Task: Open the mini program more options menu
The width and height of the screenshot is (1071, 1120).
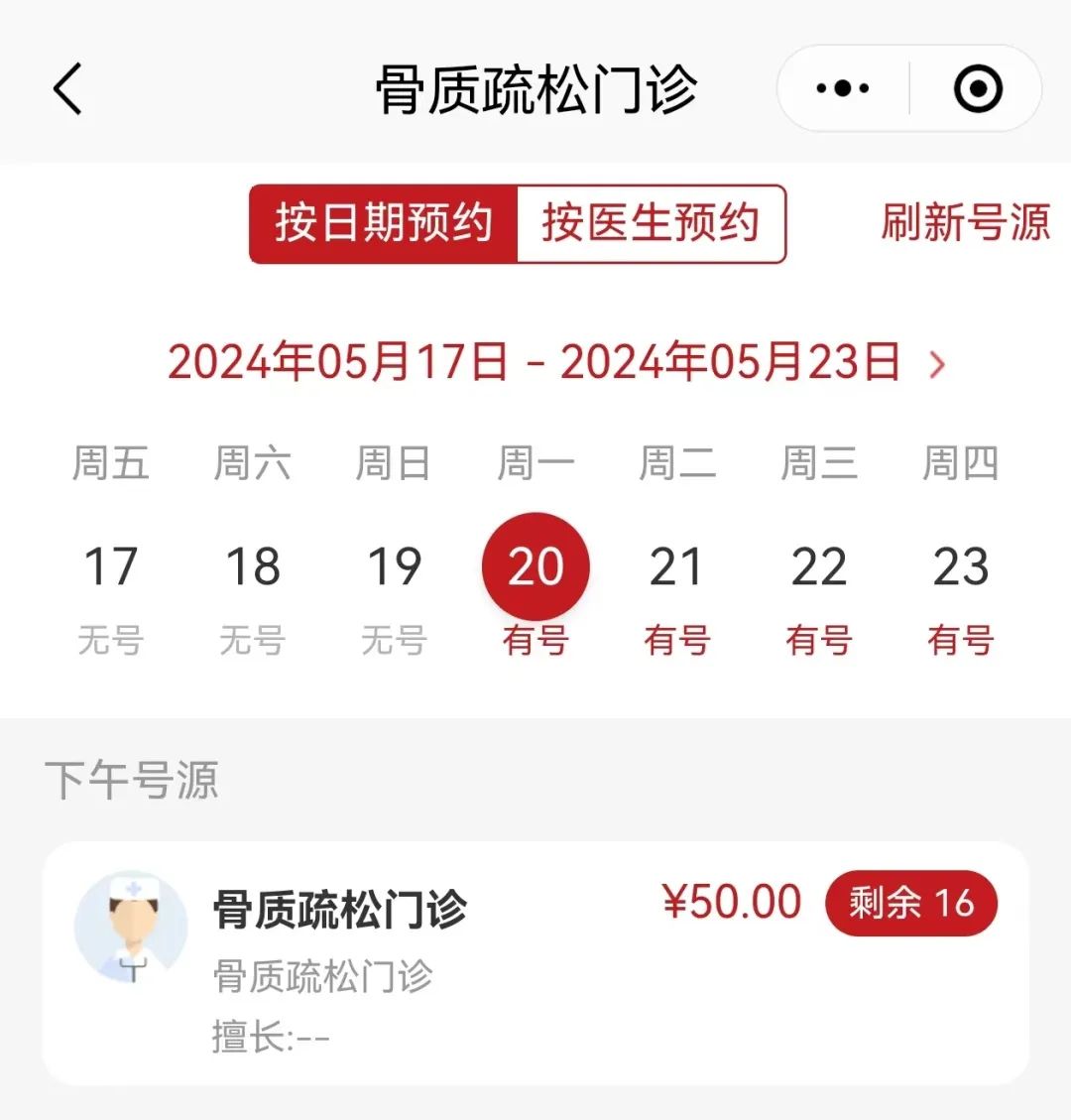Action: (x=843, y=89)
